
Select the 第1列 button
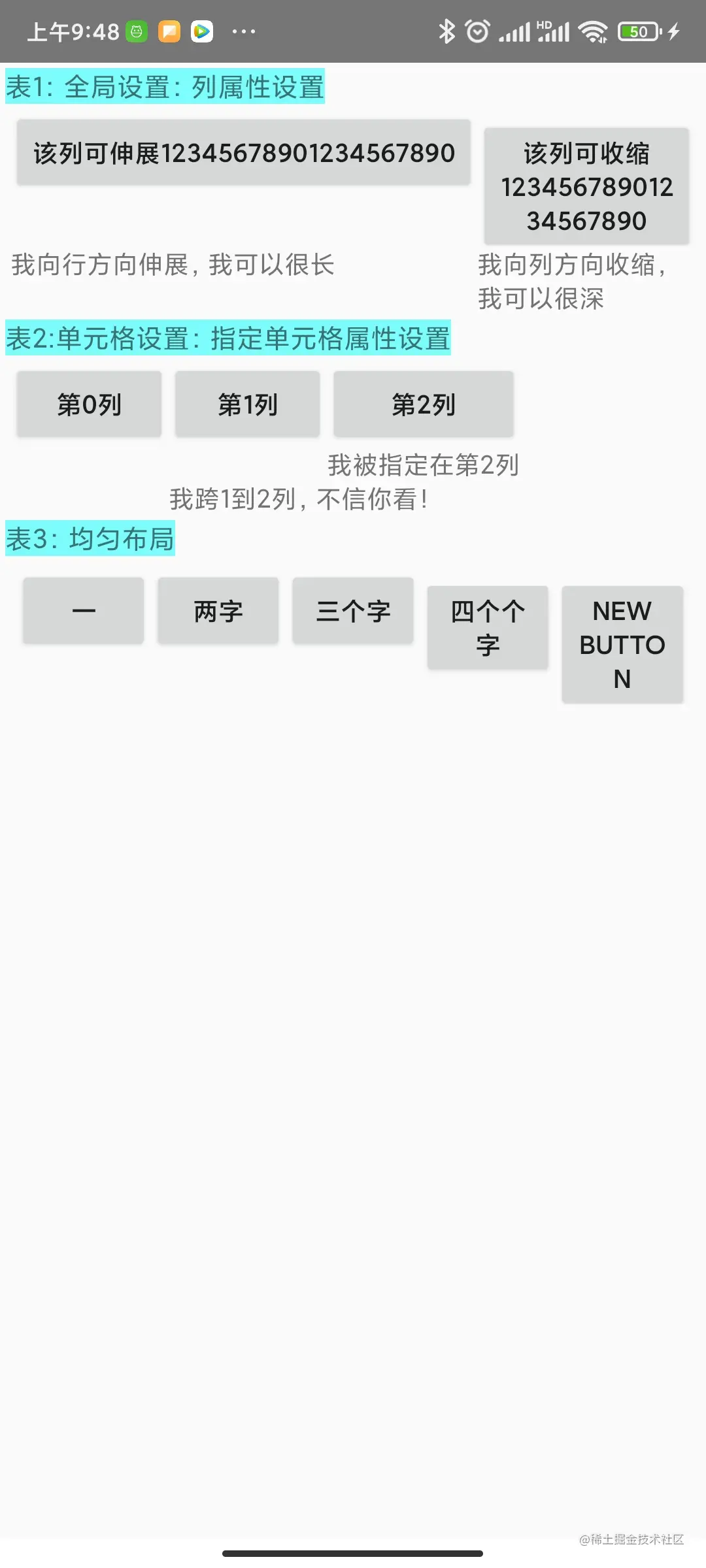(247, 404)
